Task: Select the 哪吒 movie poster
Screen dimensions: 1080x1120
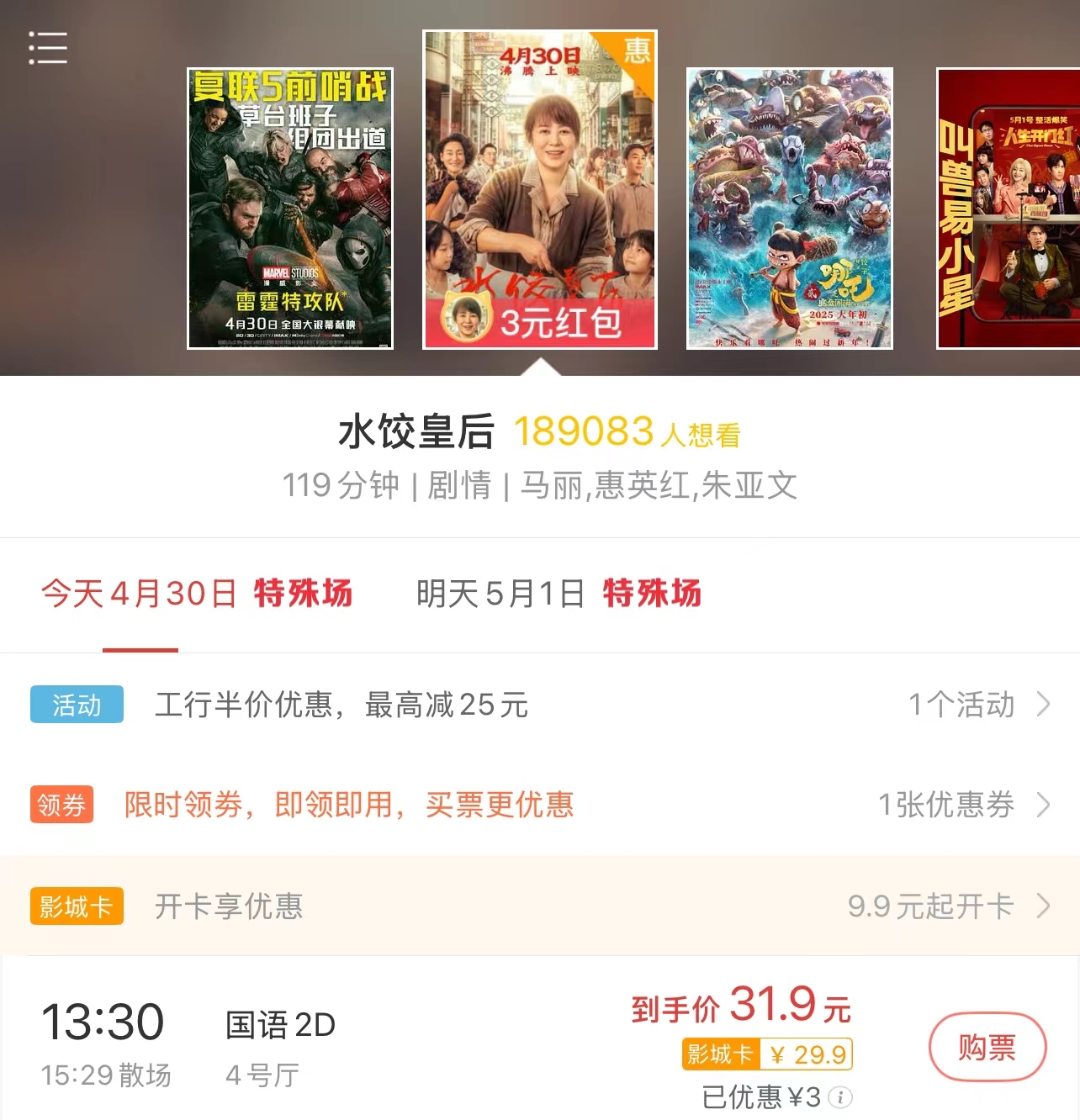Action: pyautogui.click(x=790, y=209)
